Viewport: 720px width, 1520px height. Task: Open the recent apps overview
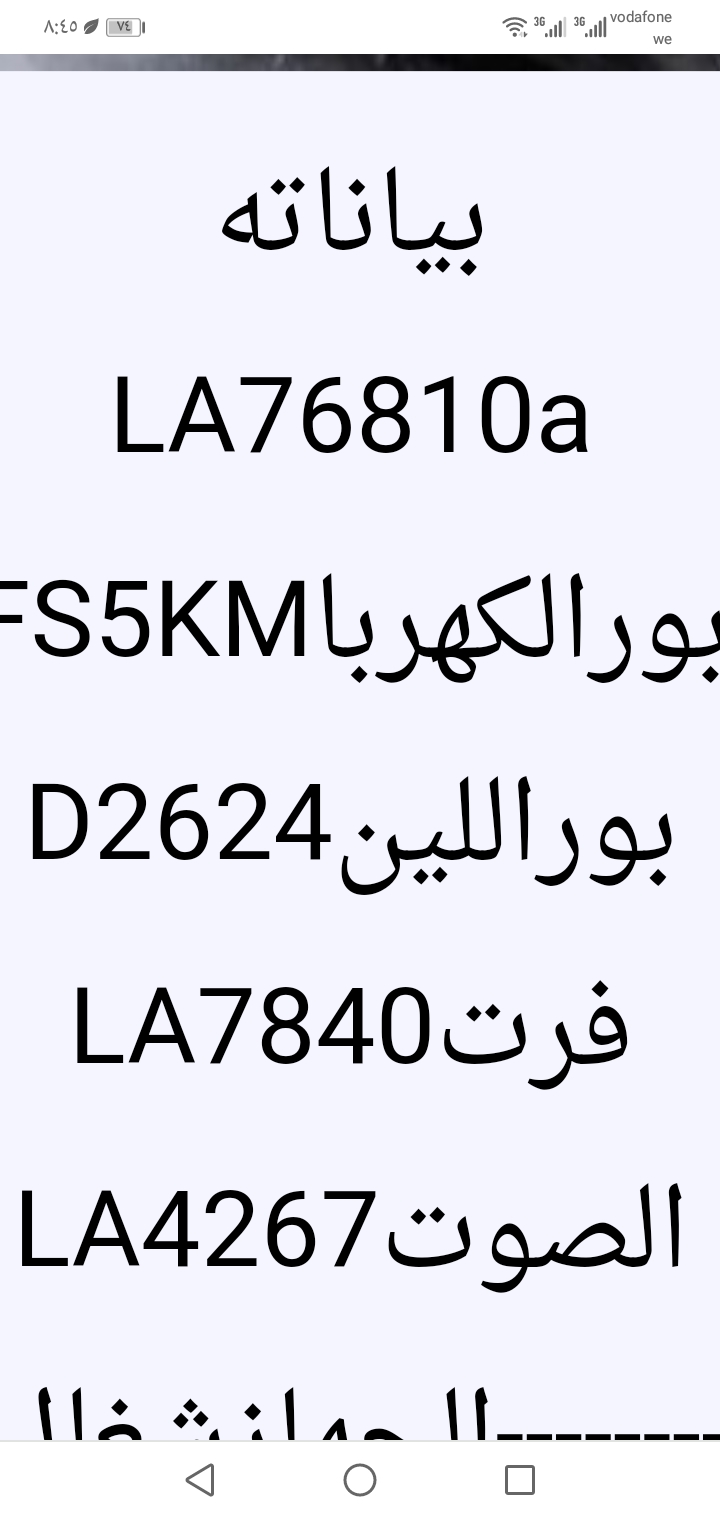point(520,1479)
